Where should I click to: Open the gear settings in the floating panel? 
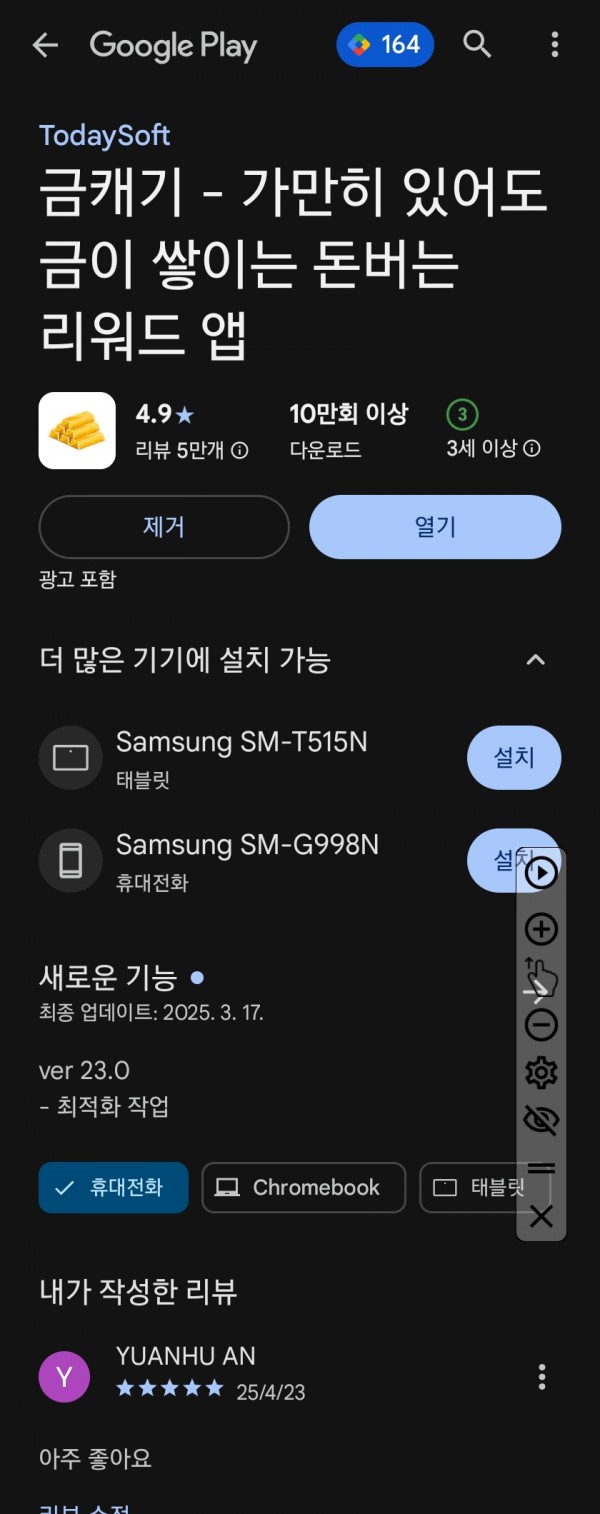[x=541, y=1073]
